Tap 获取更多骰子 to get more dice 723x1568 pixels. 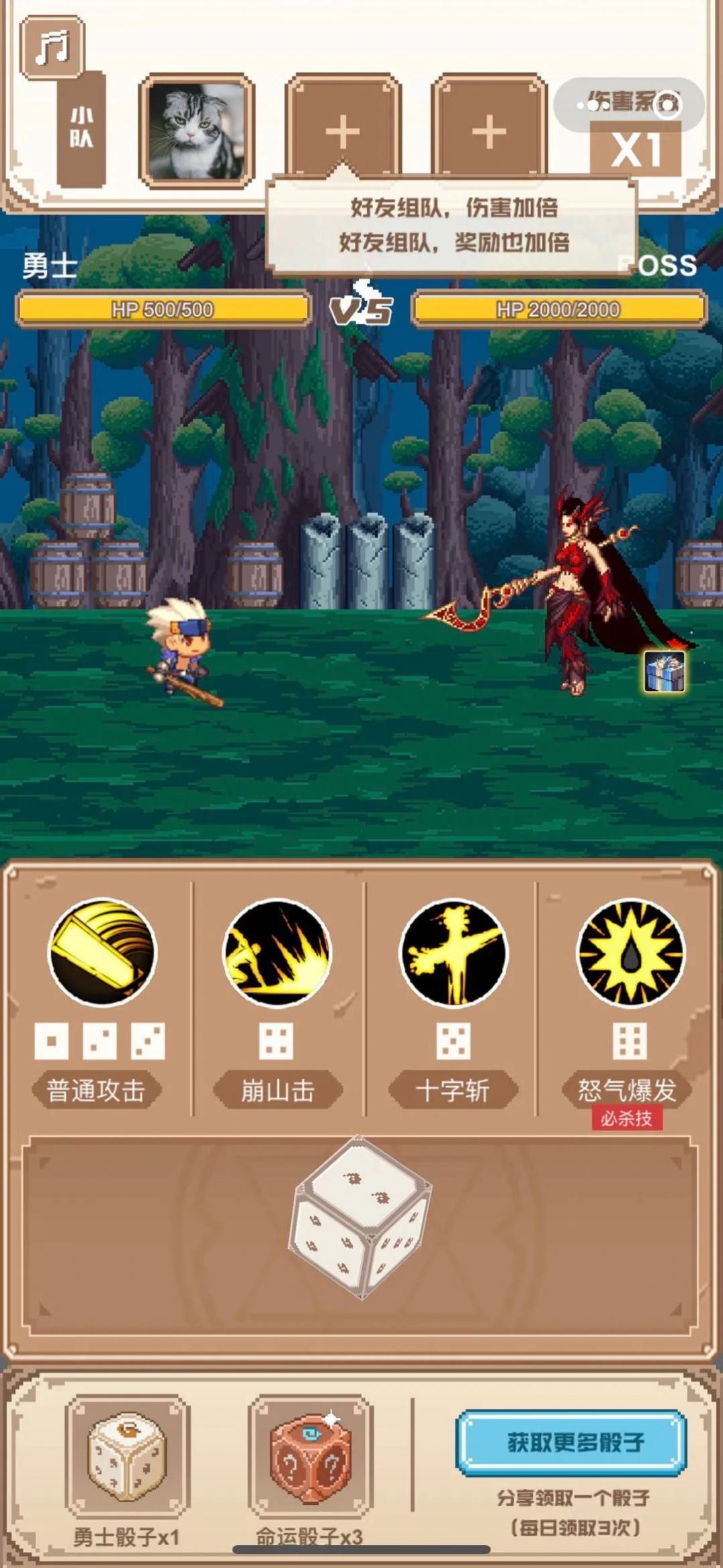[572, 1443]
